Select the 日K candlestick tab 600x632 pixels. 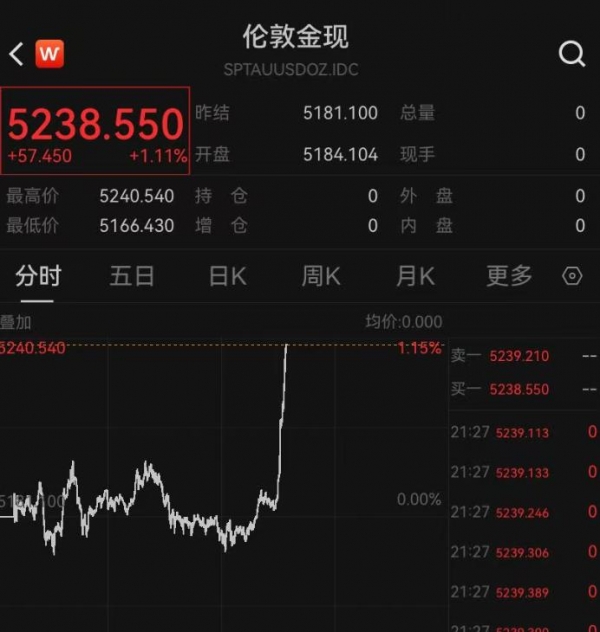(x=227, y=276)
